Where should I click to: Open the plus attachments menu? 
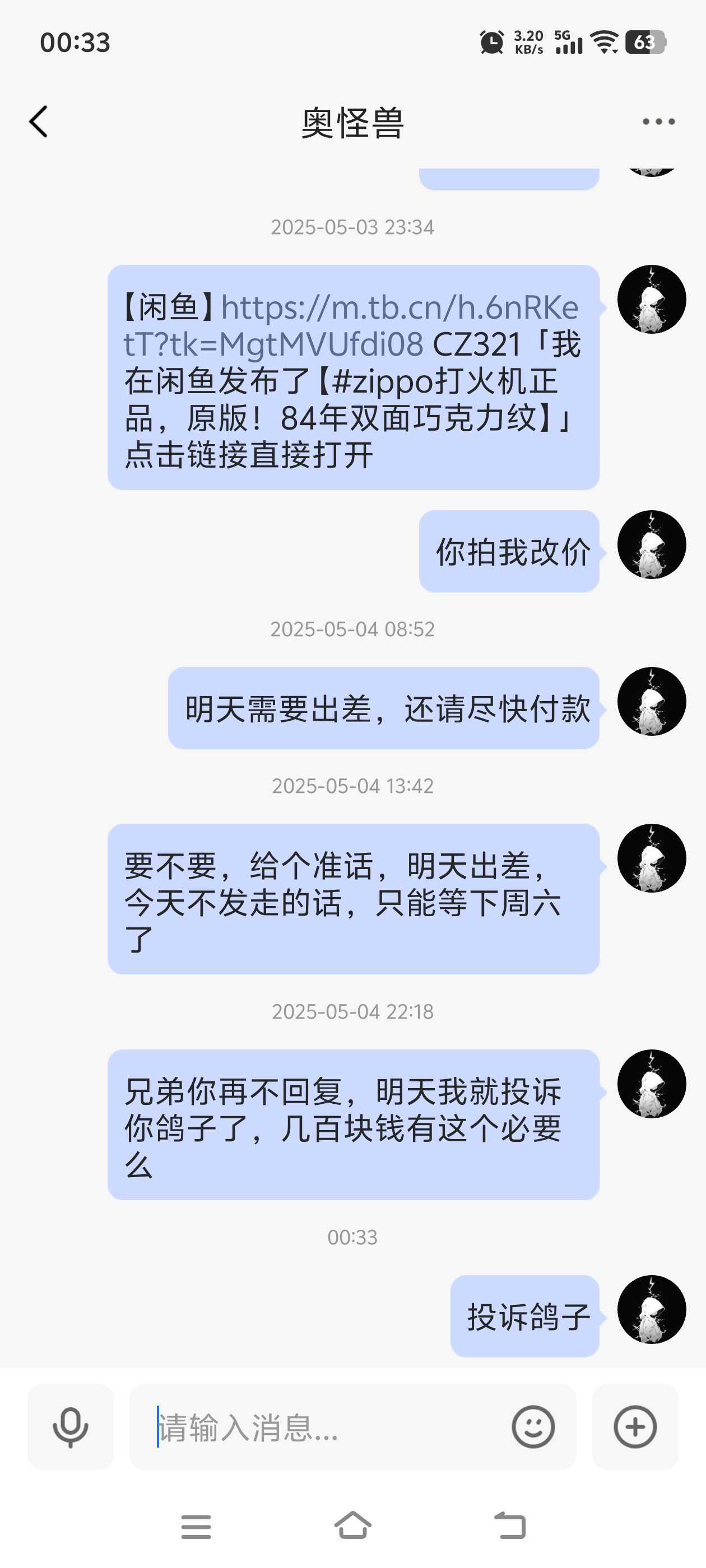pos(635,1427)
